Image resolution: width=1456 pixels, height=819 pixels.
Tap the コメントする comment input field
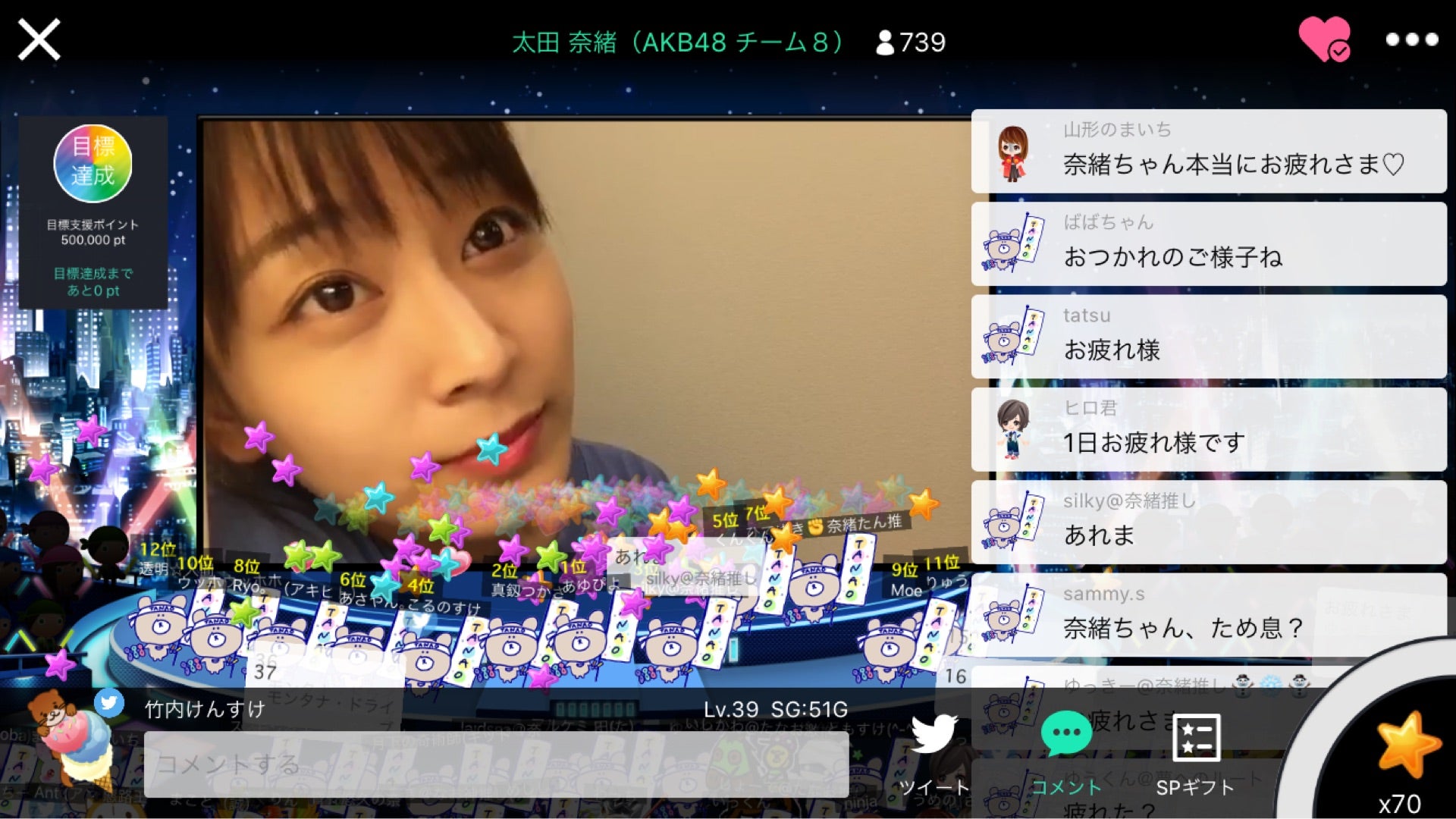click(x=496, y=764)
